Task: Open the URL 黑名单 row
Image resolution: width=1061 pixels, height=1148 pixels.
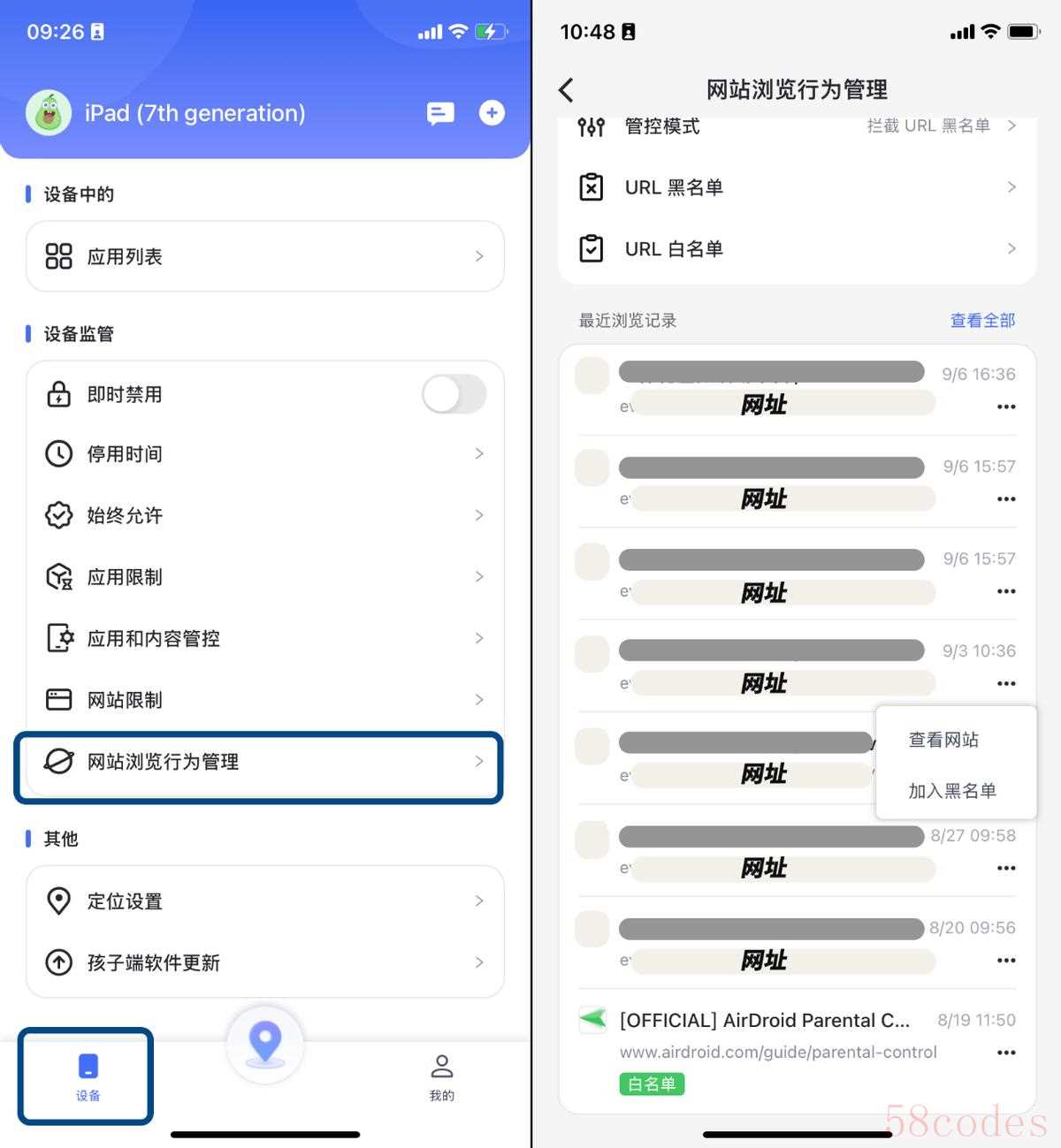Action: coord(796,187)
